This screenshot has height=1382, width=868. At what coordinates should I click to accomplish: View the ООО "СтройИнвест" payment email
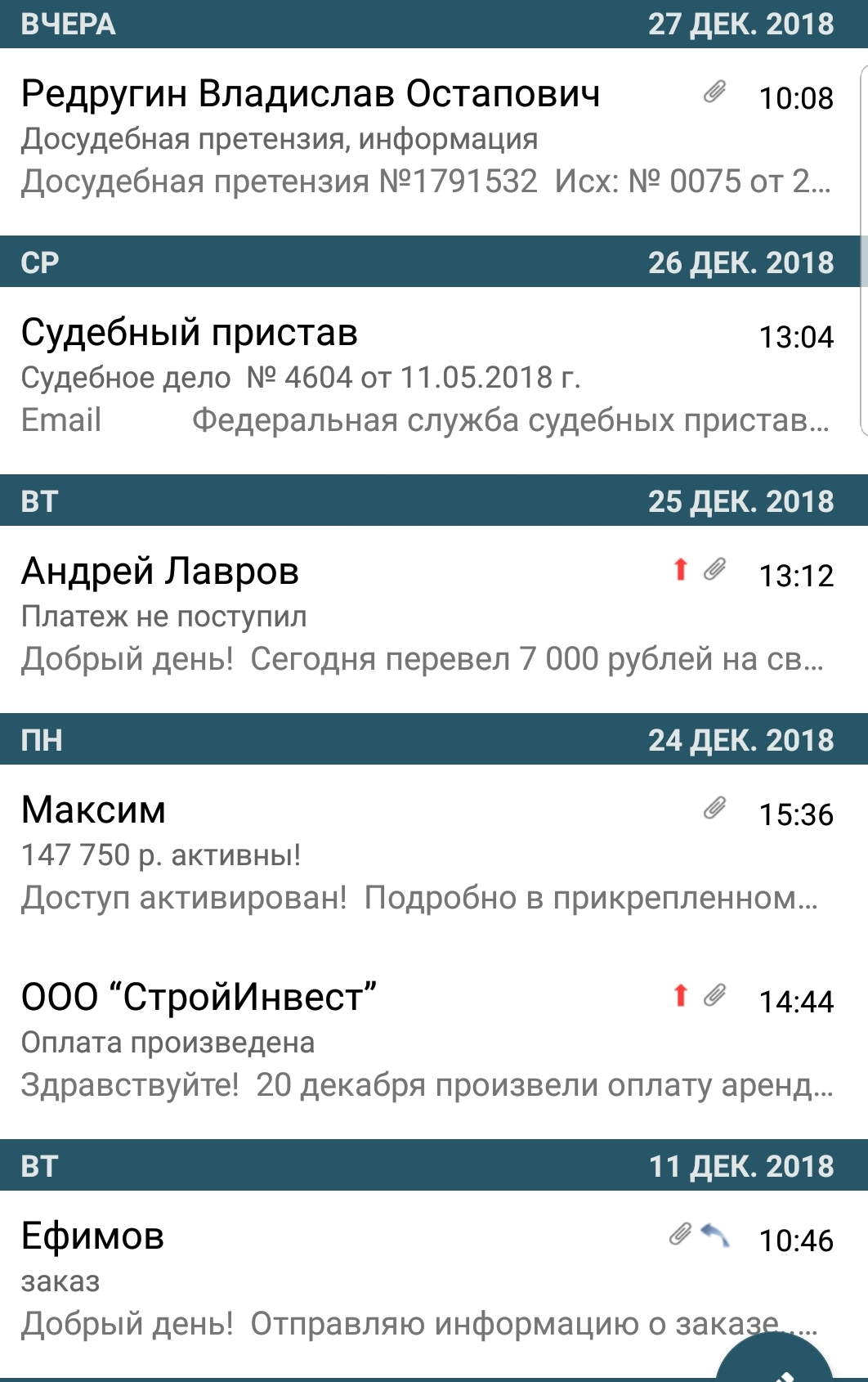[425, 1042]
